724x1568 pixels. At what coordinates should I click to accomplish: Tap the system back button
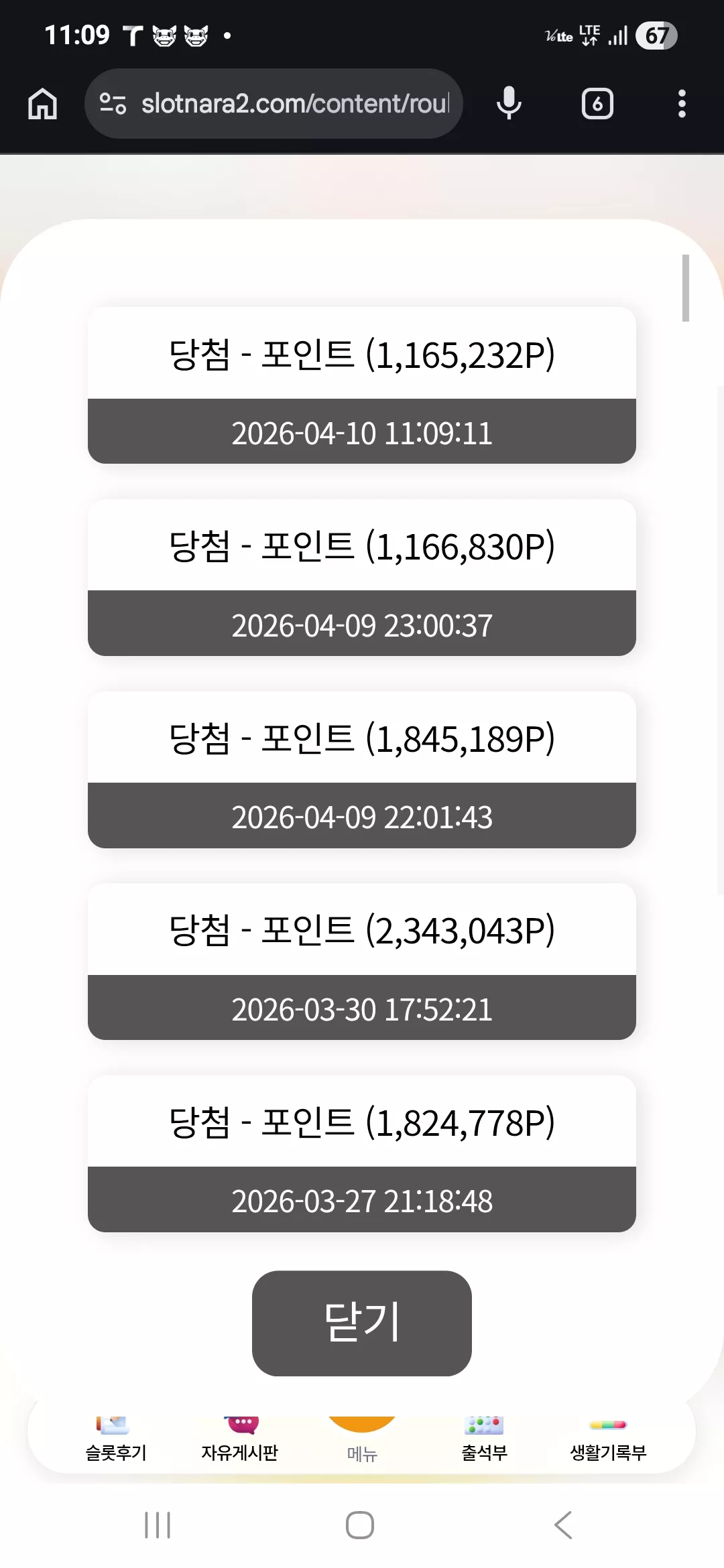click(564, 1524)
